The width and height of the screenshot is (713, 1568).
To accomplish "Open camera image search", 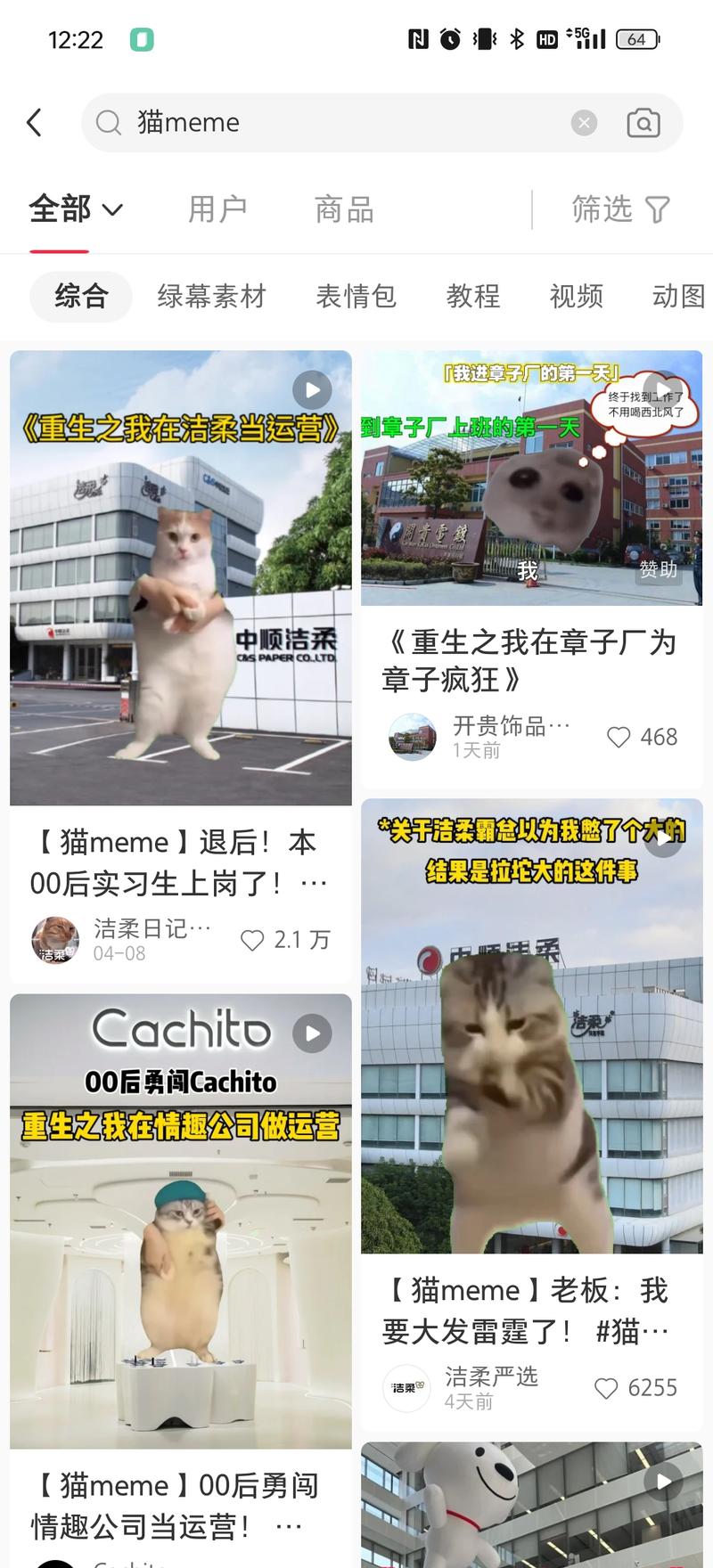I will [643, 123].
